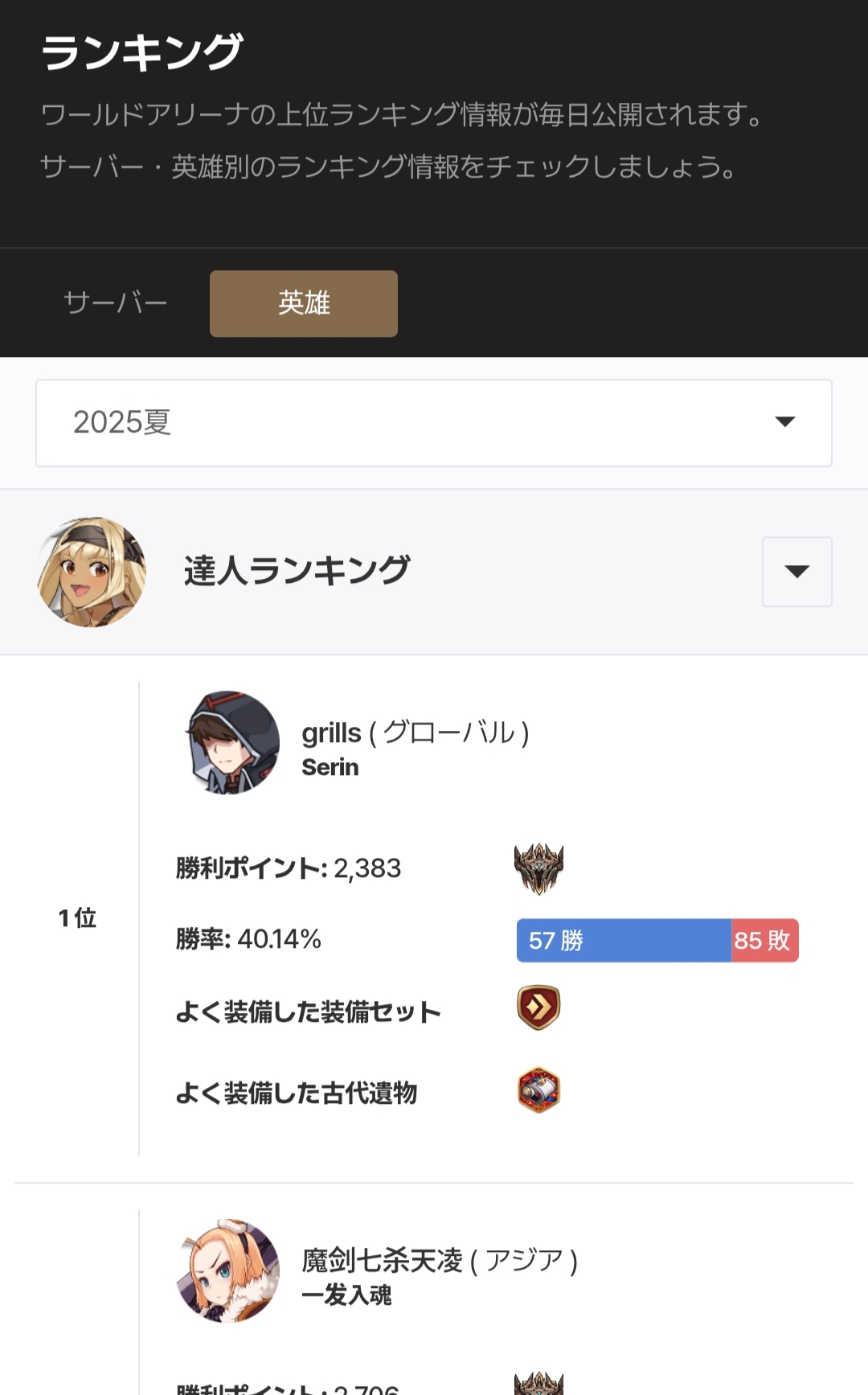Open the 2025夏 season dropdown
Screen dimensions: 868x1395
[434, 423]
